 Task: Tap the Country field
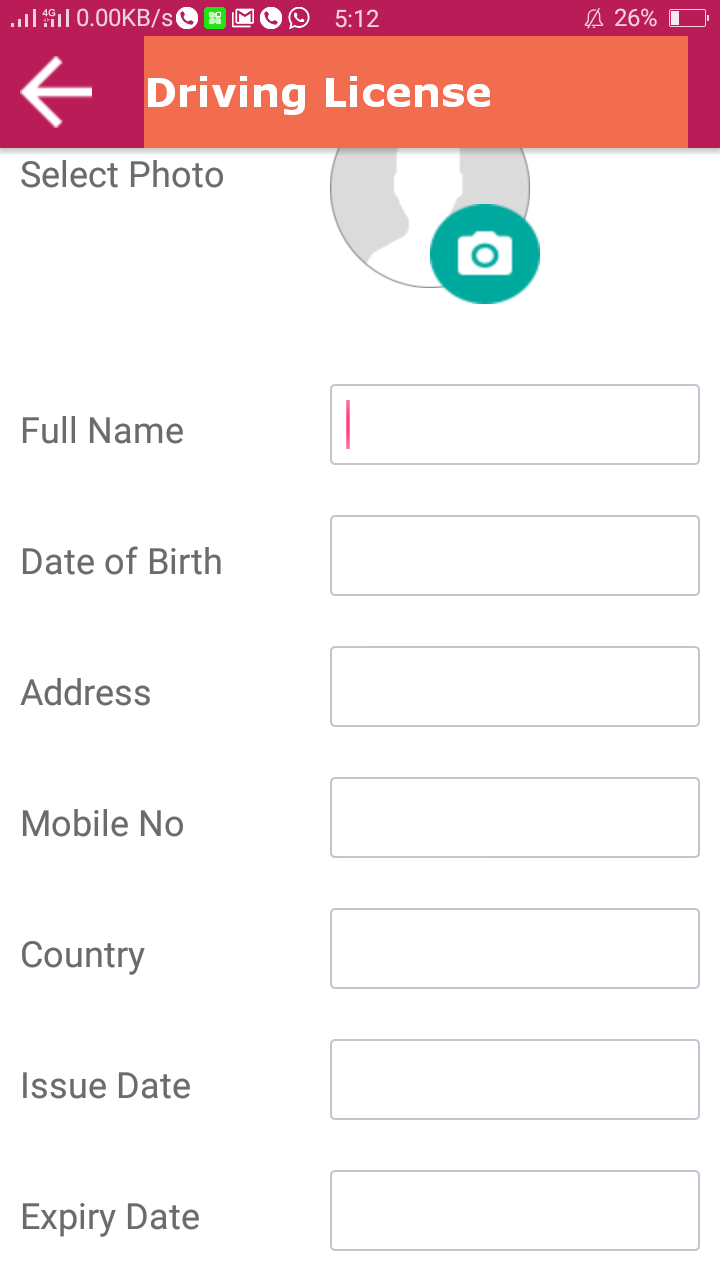tap(515, 949)
